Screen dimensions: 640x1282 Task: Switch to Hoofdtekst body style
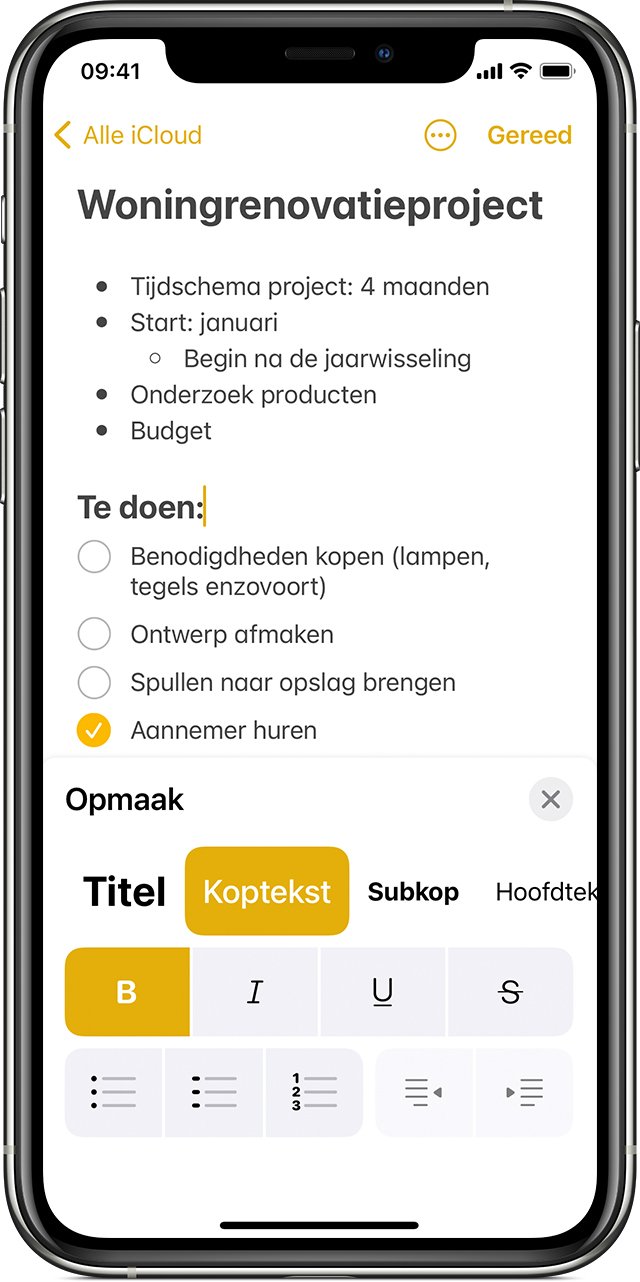(x=545, y=892)
